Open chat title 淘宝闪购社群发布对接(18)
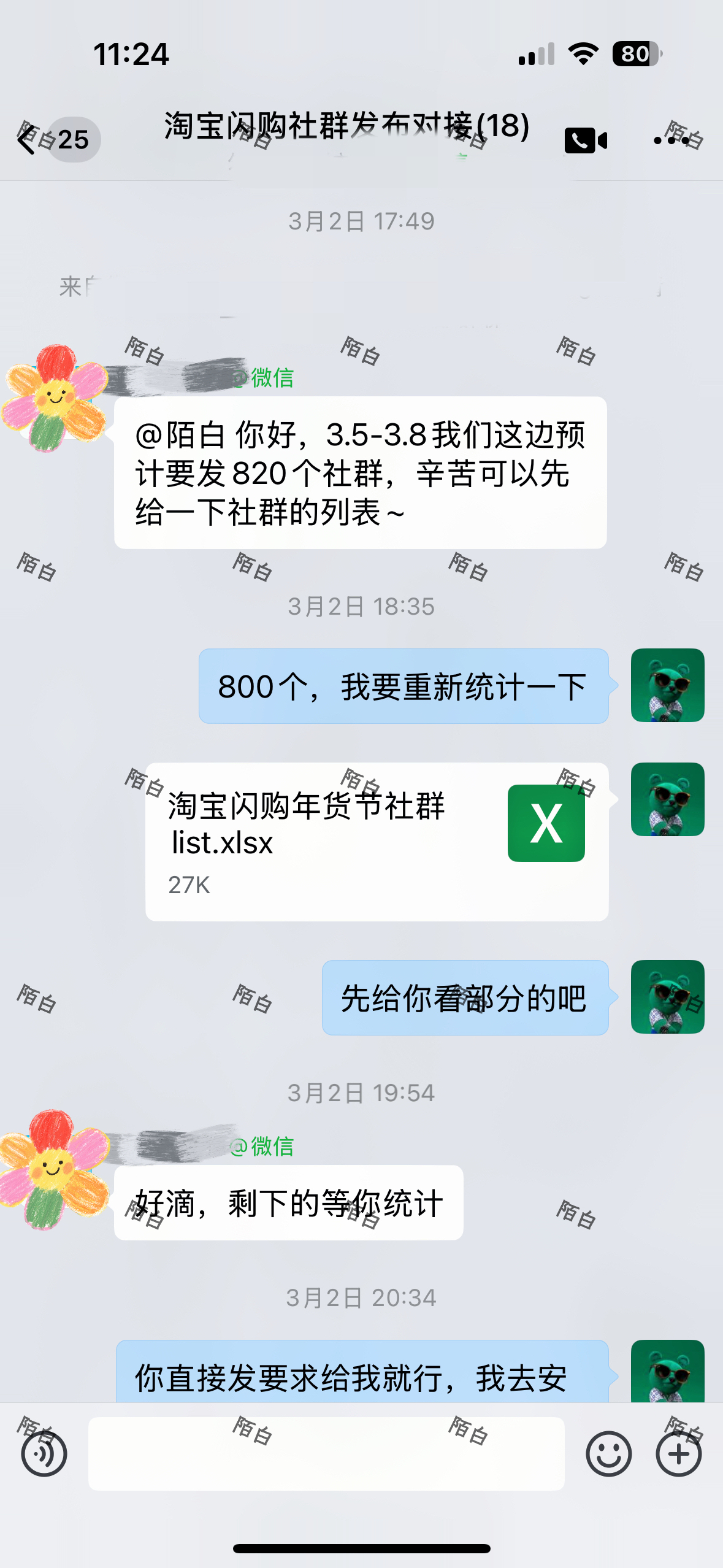Viewport: 723px width, 1568px height. click(x=346, y=126)
